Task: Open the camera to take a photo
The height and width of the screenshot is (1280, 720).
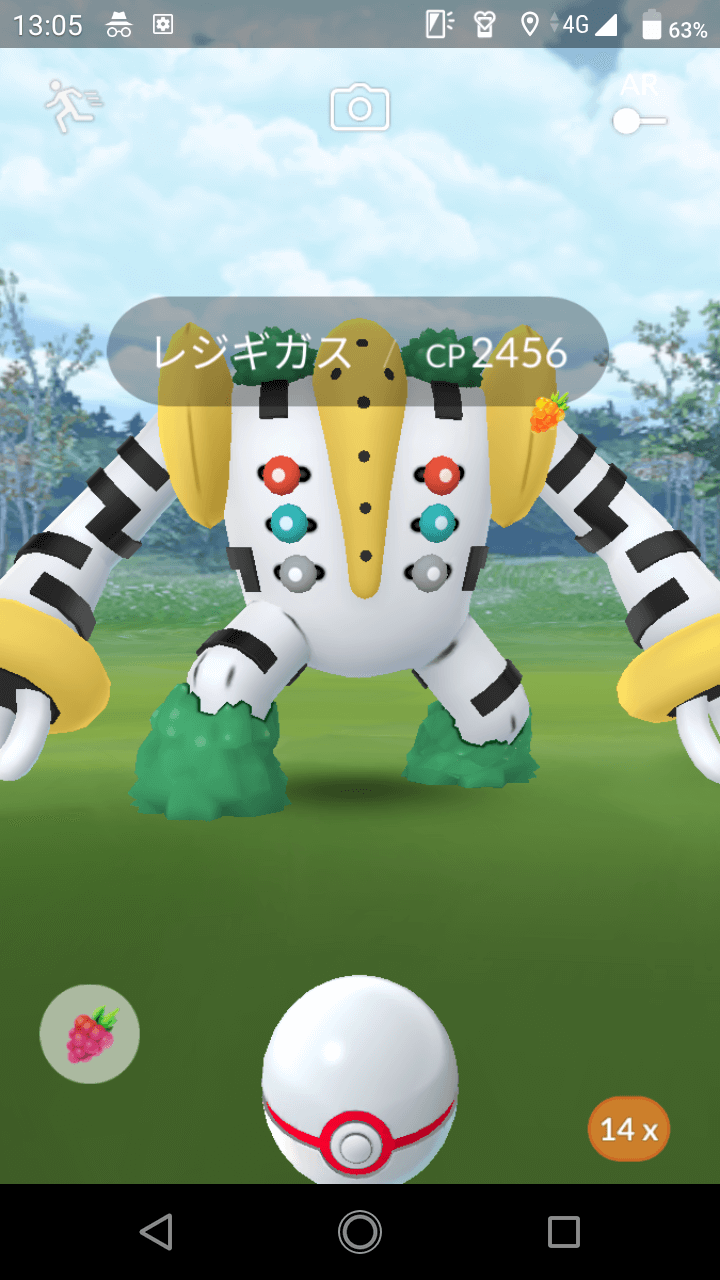Action: [x=360, y=107]
